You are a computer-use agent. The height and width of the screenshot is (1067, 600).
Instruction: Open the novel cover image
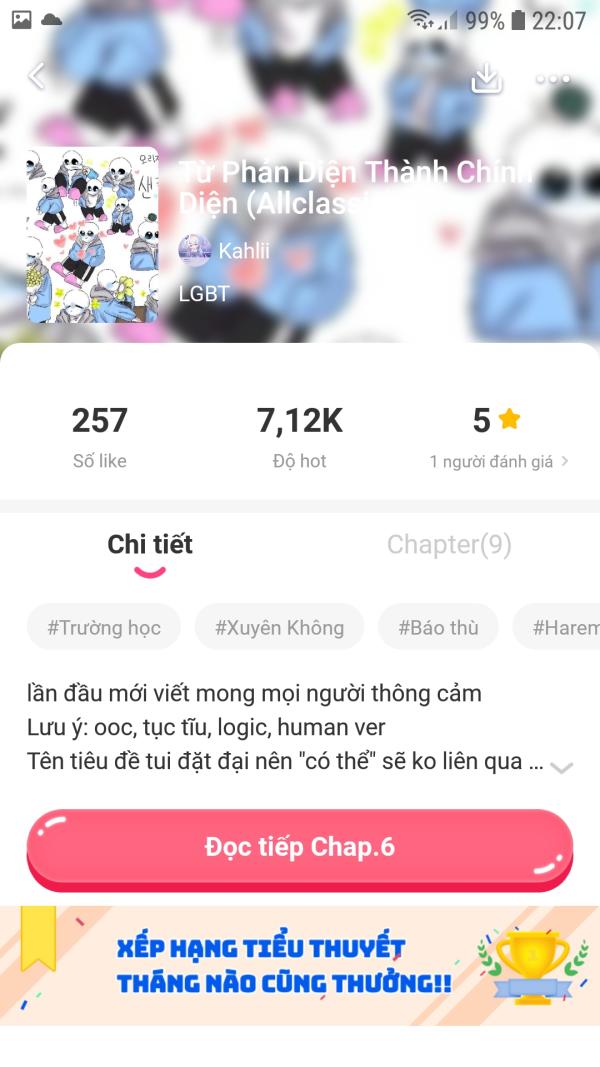click(92, 235)
